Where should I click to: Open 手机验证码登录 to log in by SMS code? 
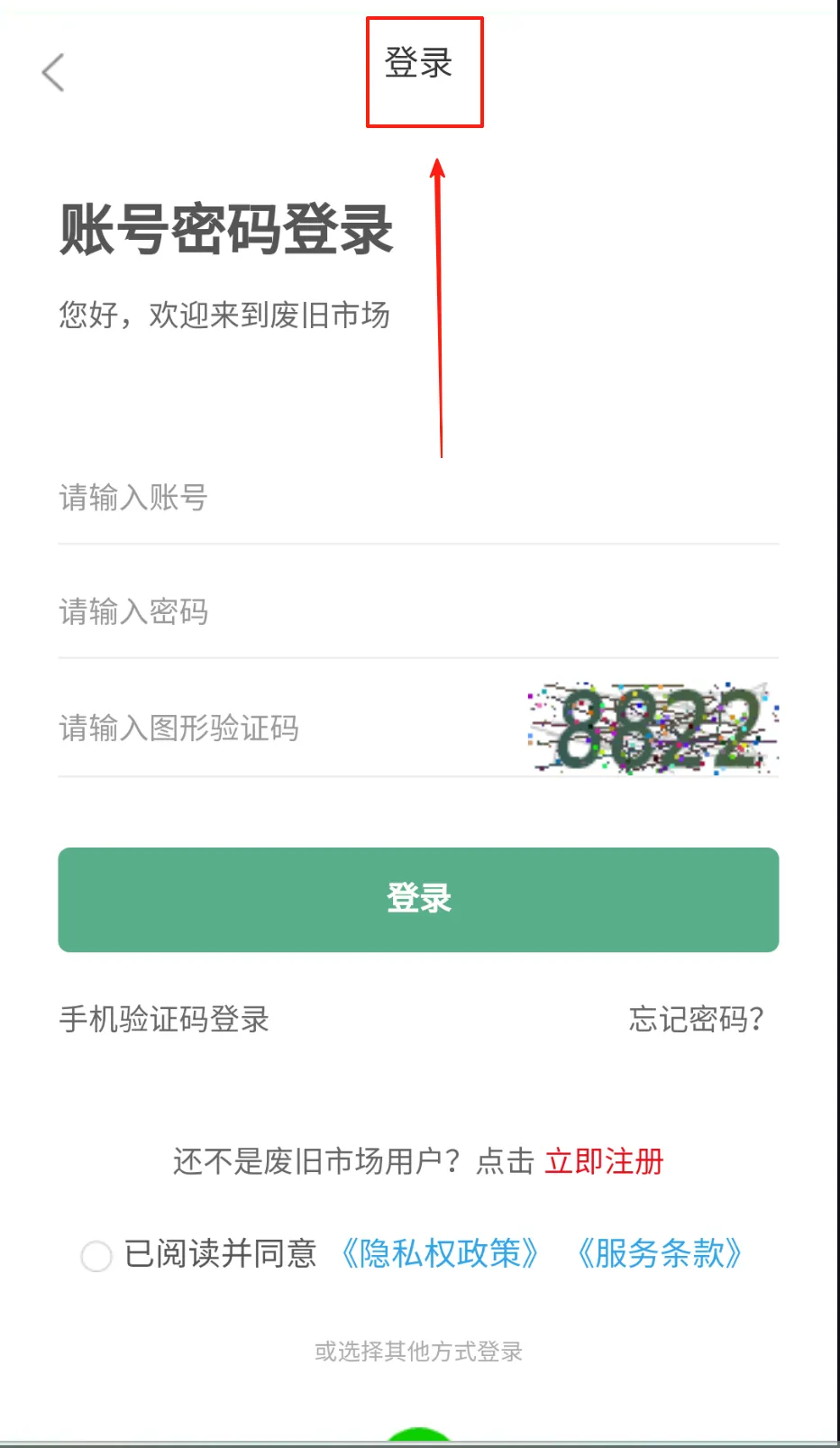(x=164, y=1019)
